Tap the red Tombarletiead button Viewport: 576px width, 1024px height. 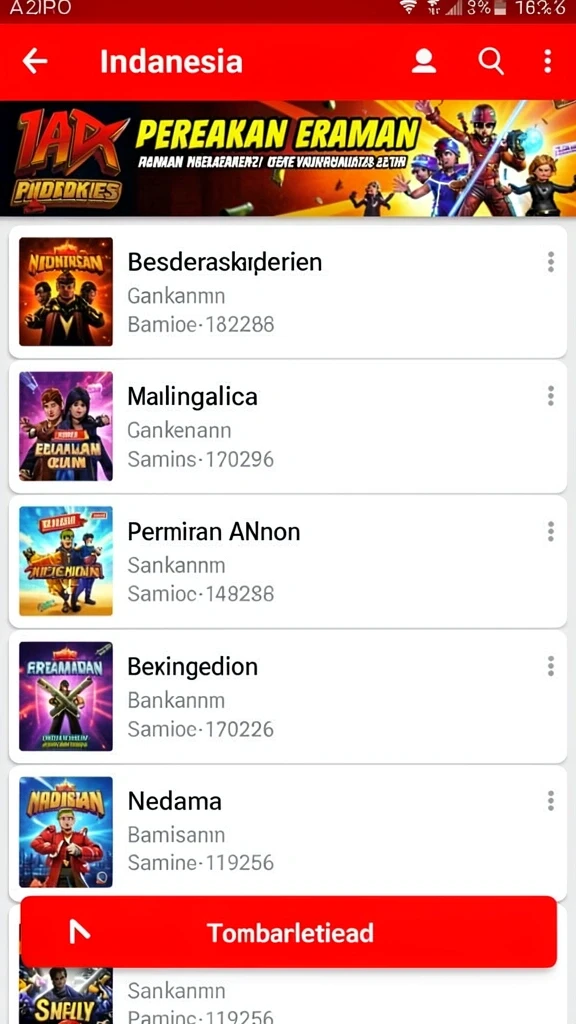click(x=289, y=932)
